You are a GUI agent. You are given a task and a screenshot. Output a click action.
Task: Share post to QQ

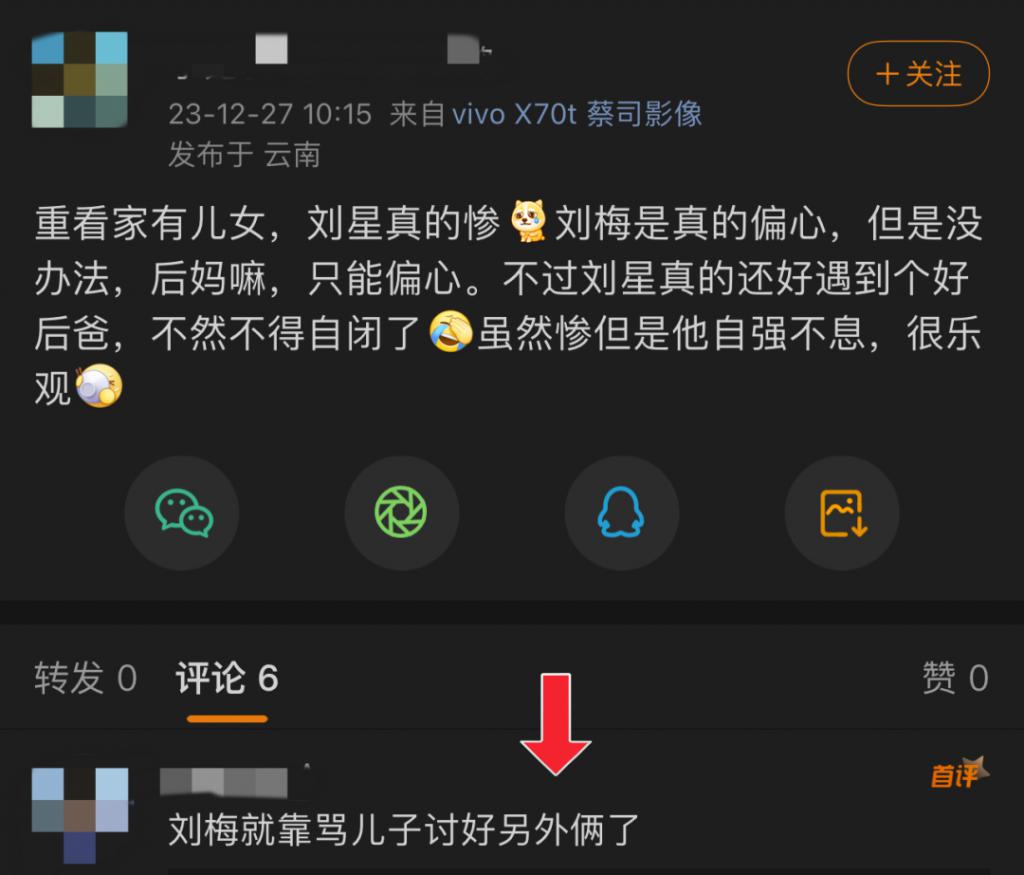tap(621, 513)
